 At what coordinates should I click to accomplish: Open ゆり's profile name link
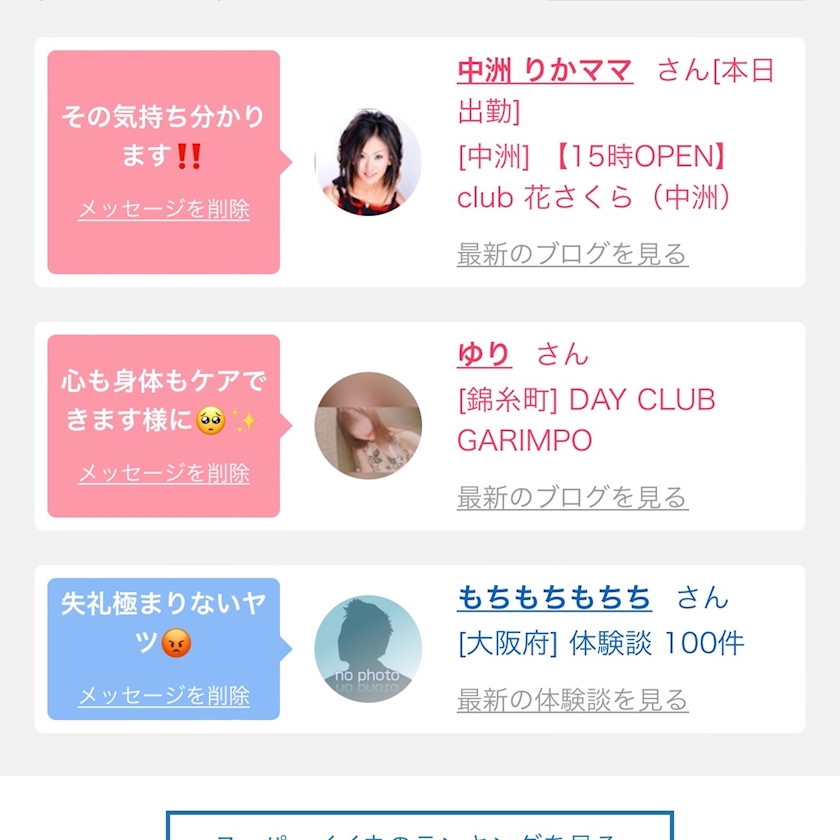484,354
